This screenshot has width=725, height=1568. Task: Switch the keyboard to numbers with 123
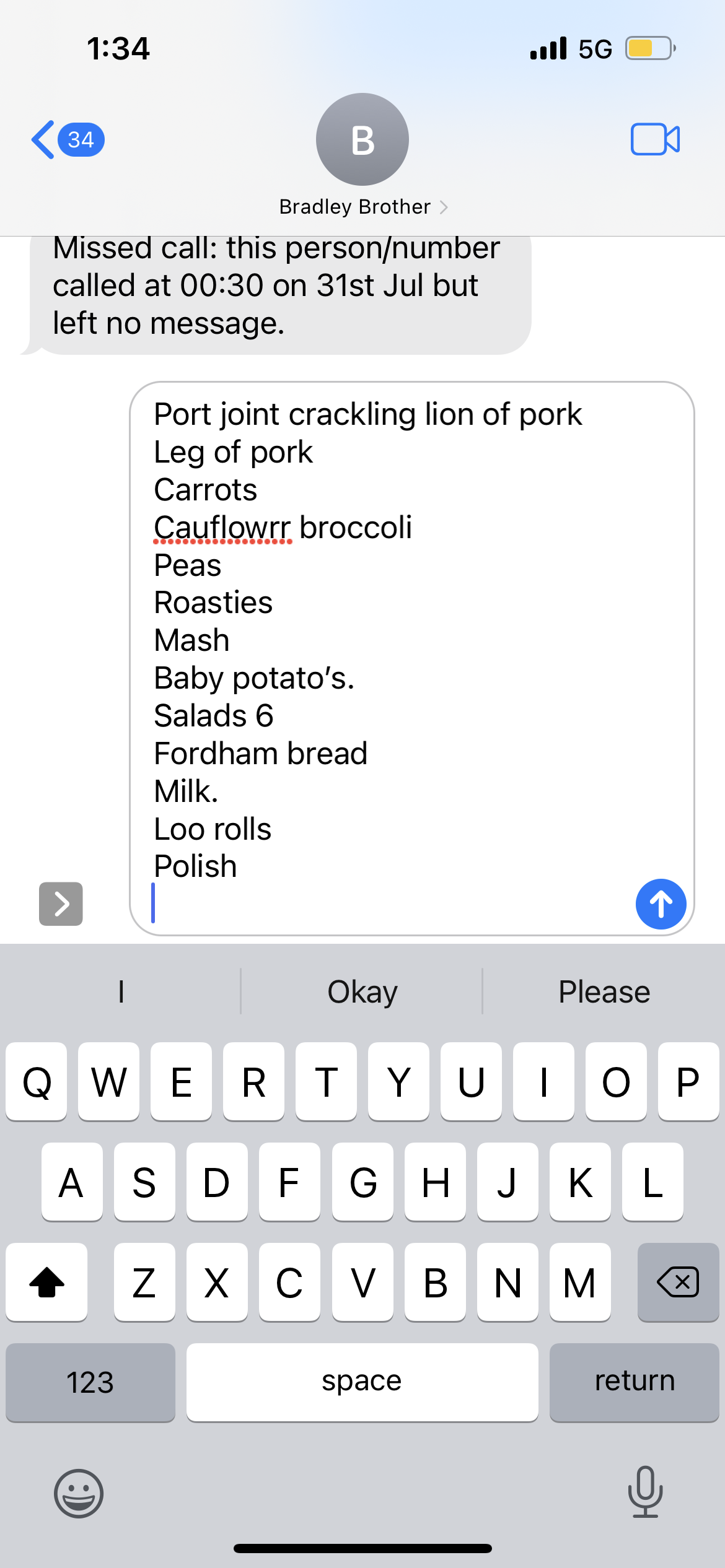90,1382
